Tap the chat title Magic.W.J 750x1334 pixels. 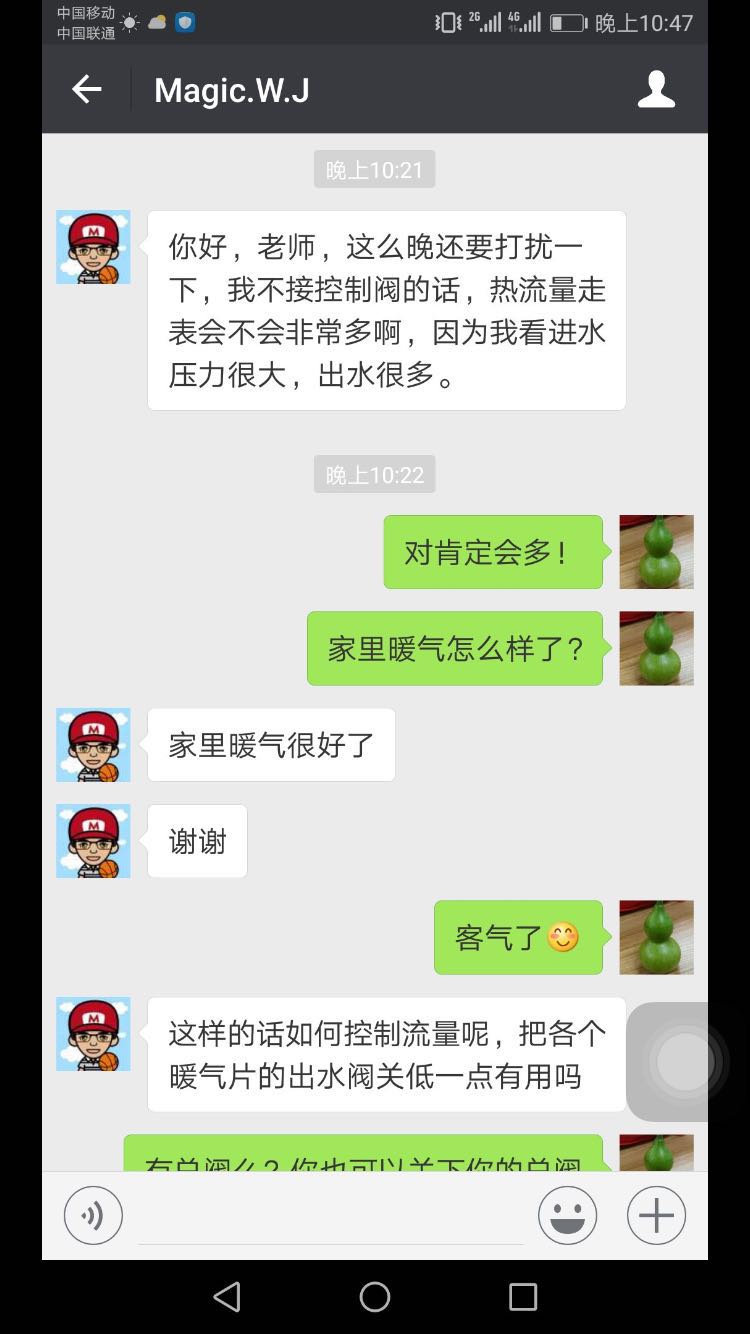(231, 89)
